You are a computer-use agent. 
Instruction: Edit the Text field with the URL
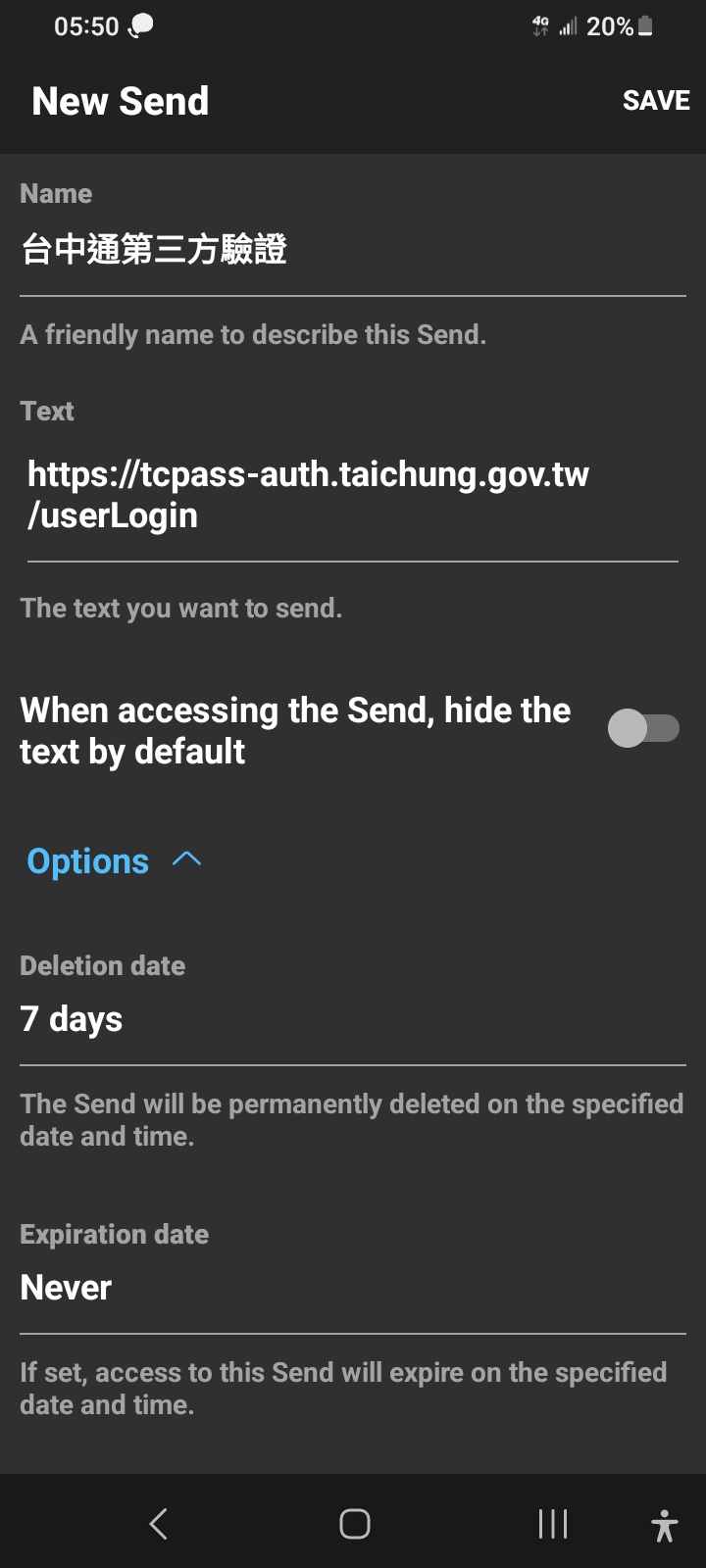(x=353, y=496)
